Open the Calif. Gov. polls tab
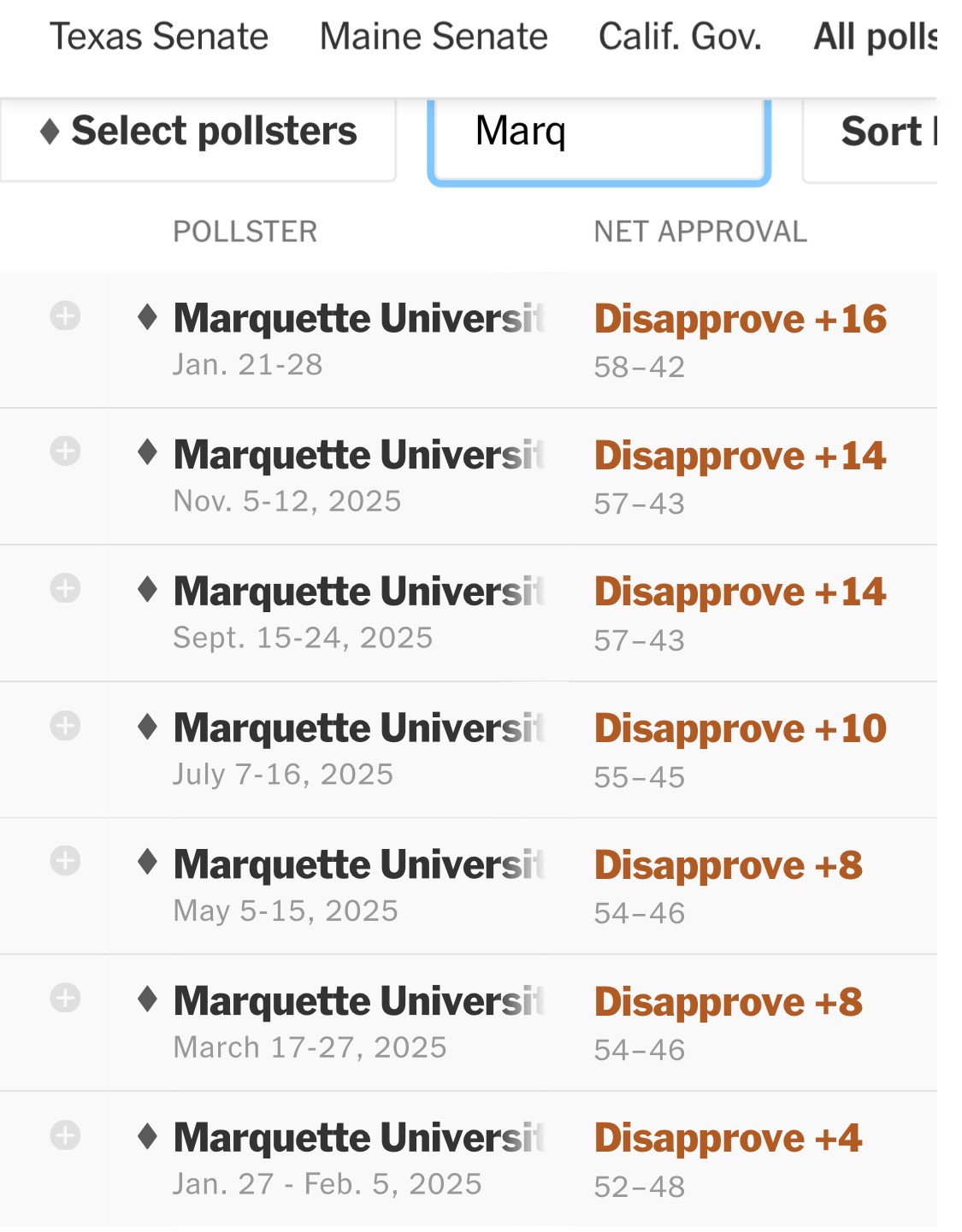Image resolution: width=962 pixels, height=1232 pixels. click(x=680, y=37)
